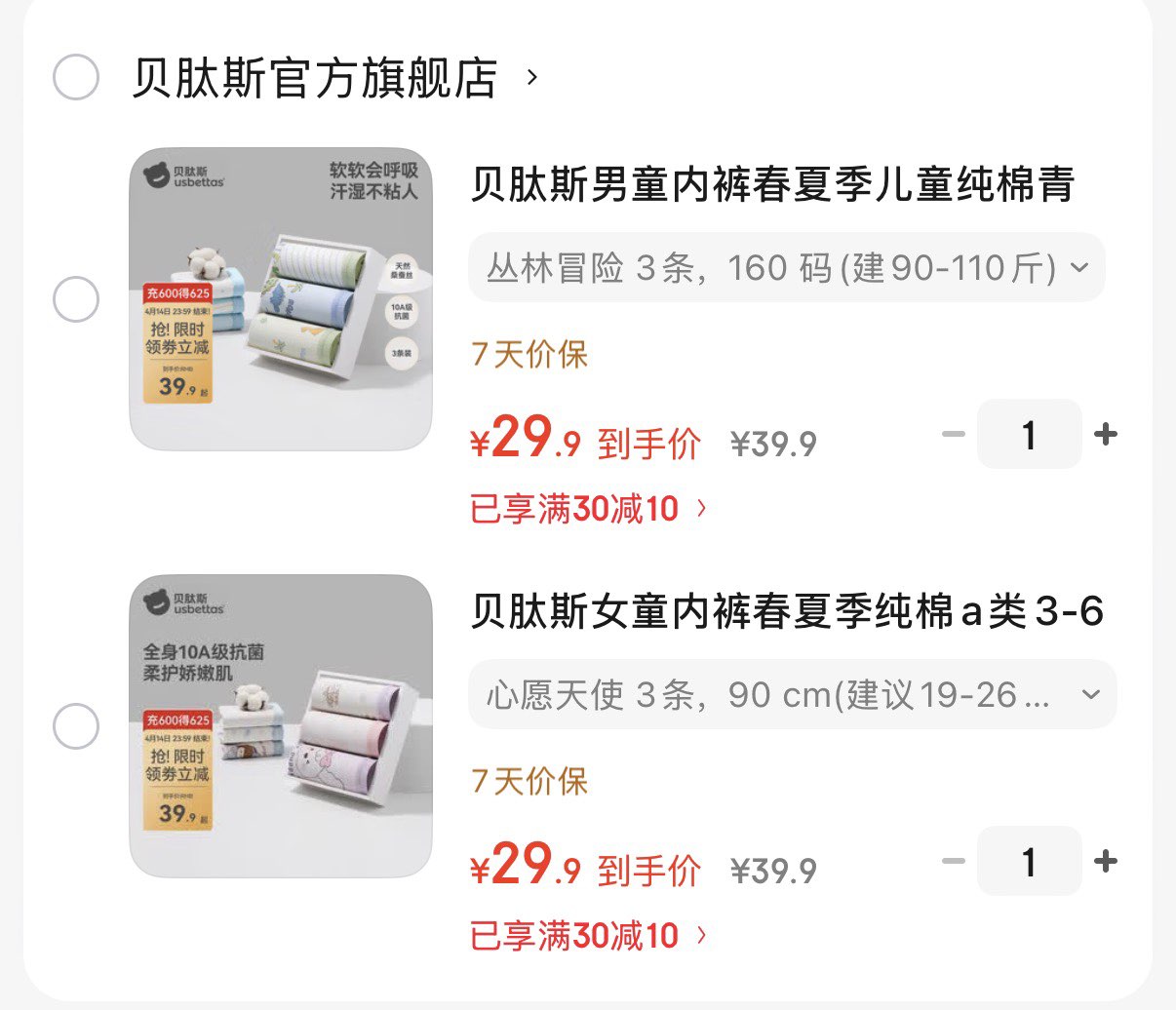Decrease quantity of 女童内裤
1176x1010 pixels.
pos(953,862)
